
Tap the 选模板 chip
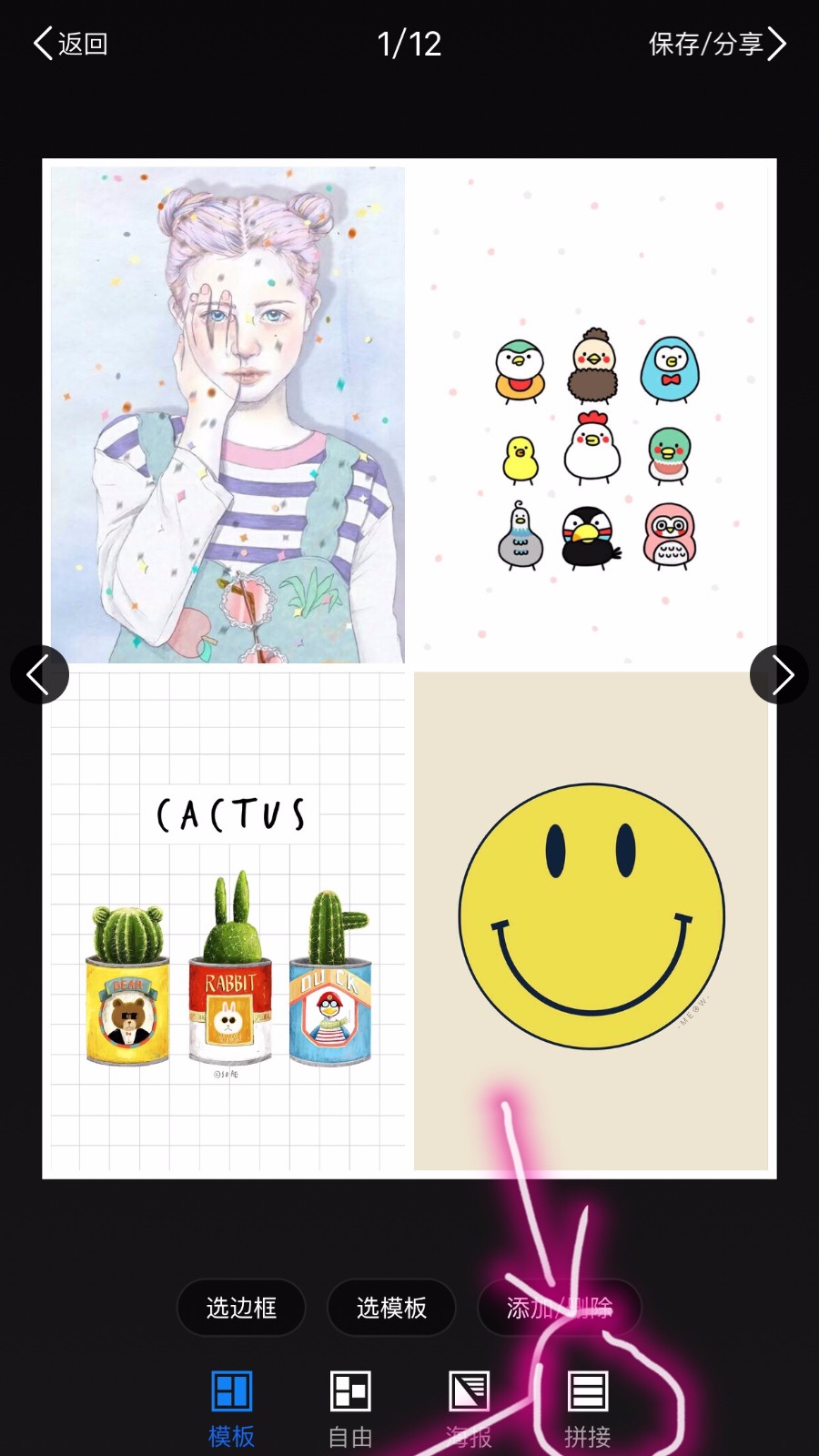pos(391,1308)
